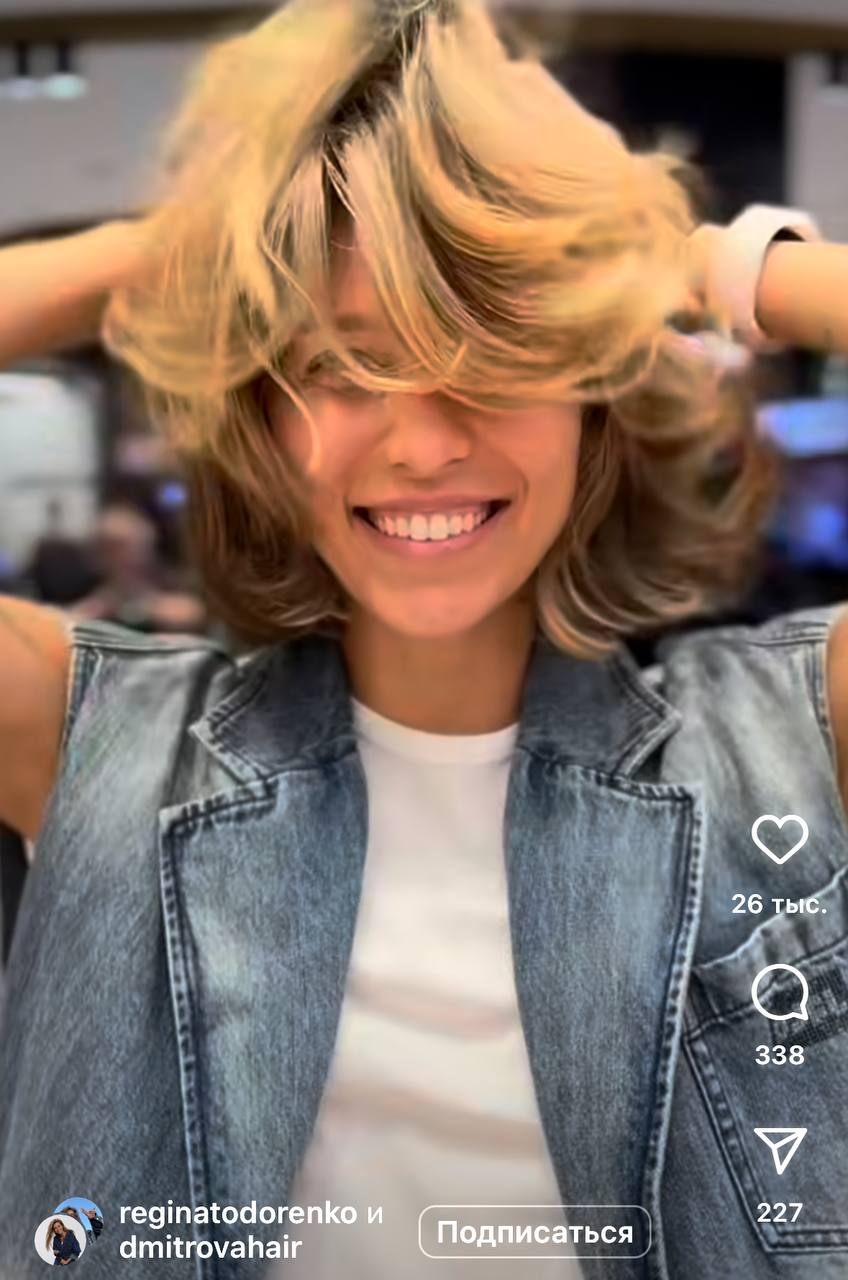Open reginatodorenko profile from username
Viewport: 848px width, 1280px height.
coord(238,1214)
